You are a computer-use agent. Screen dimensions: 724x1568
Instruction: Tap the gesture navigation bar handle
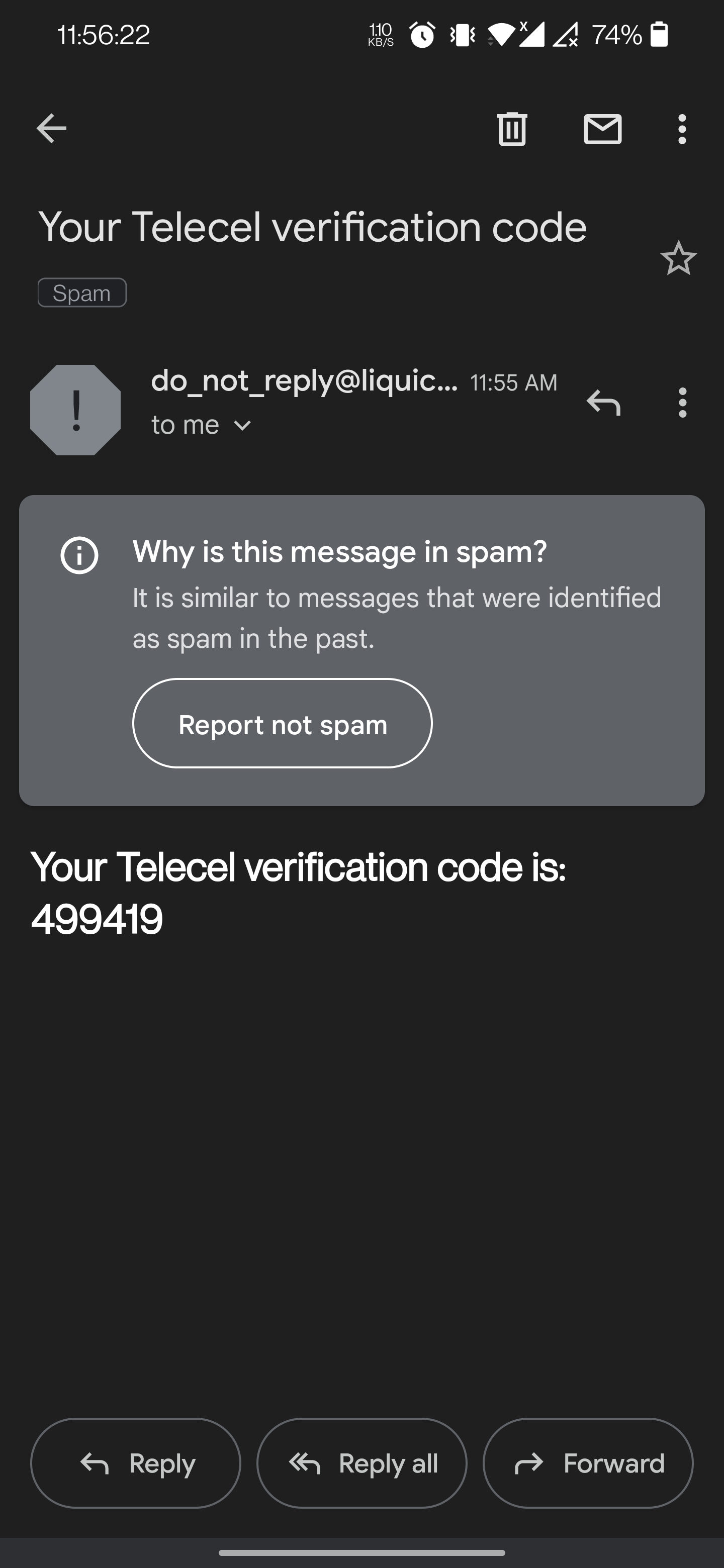click(x=361, y=1553)
